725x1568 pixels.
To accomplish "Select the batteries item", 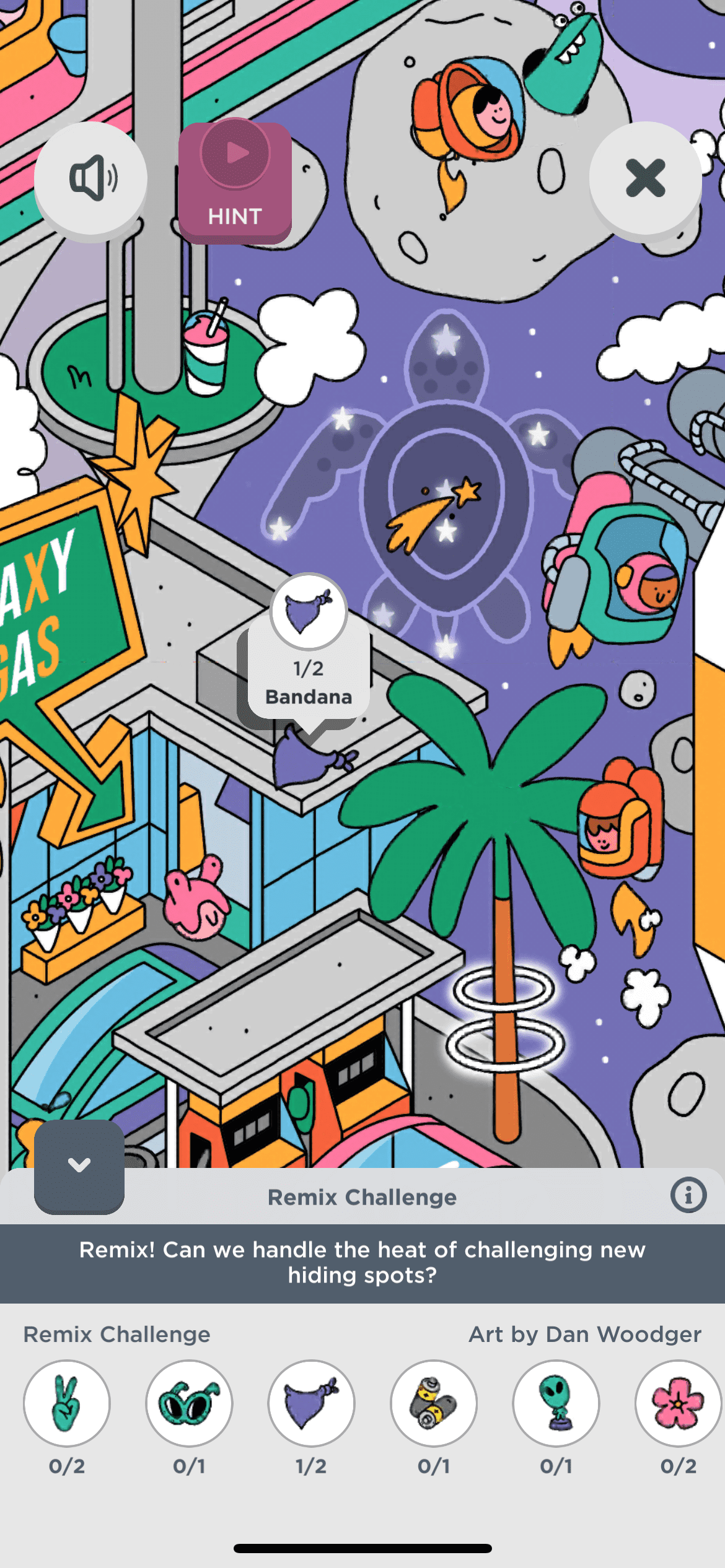I will pyautogui.click(x=434, y=1403).
